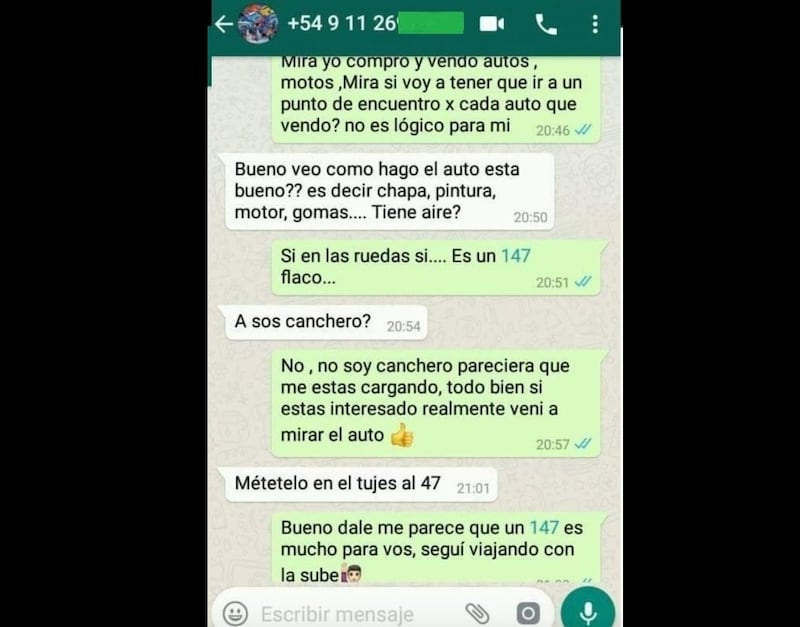Go back to the chat list

click(x=224, y=23)
